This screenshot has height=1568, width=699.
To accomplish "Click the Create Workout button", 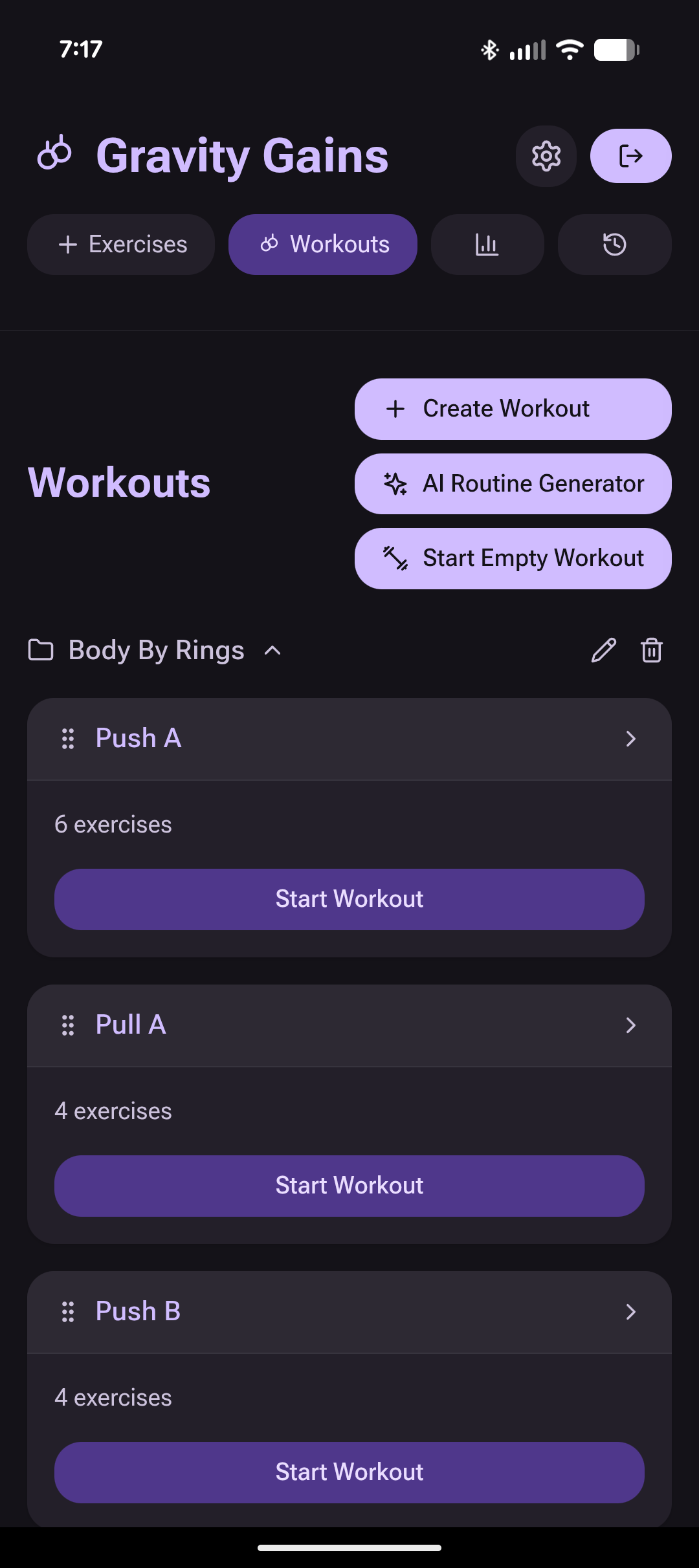I will pos(512,408).
